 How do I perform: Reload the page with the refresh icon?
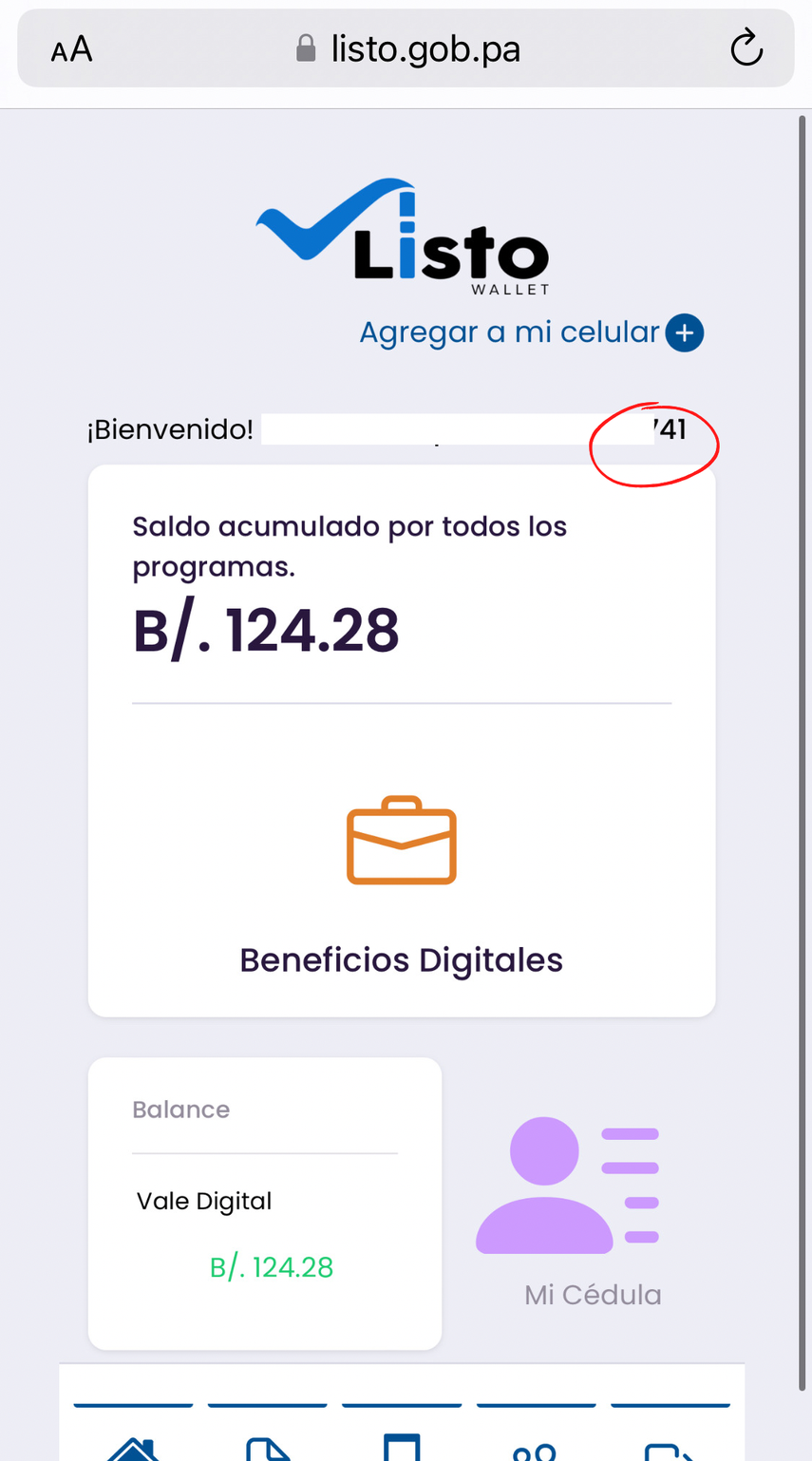tap(746, 47)
